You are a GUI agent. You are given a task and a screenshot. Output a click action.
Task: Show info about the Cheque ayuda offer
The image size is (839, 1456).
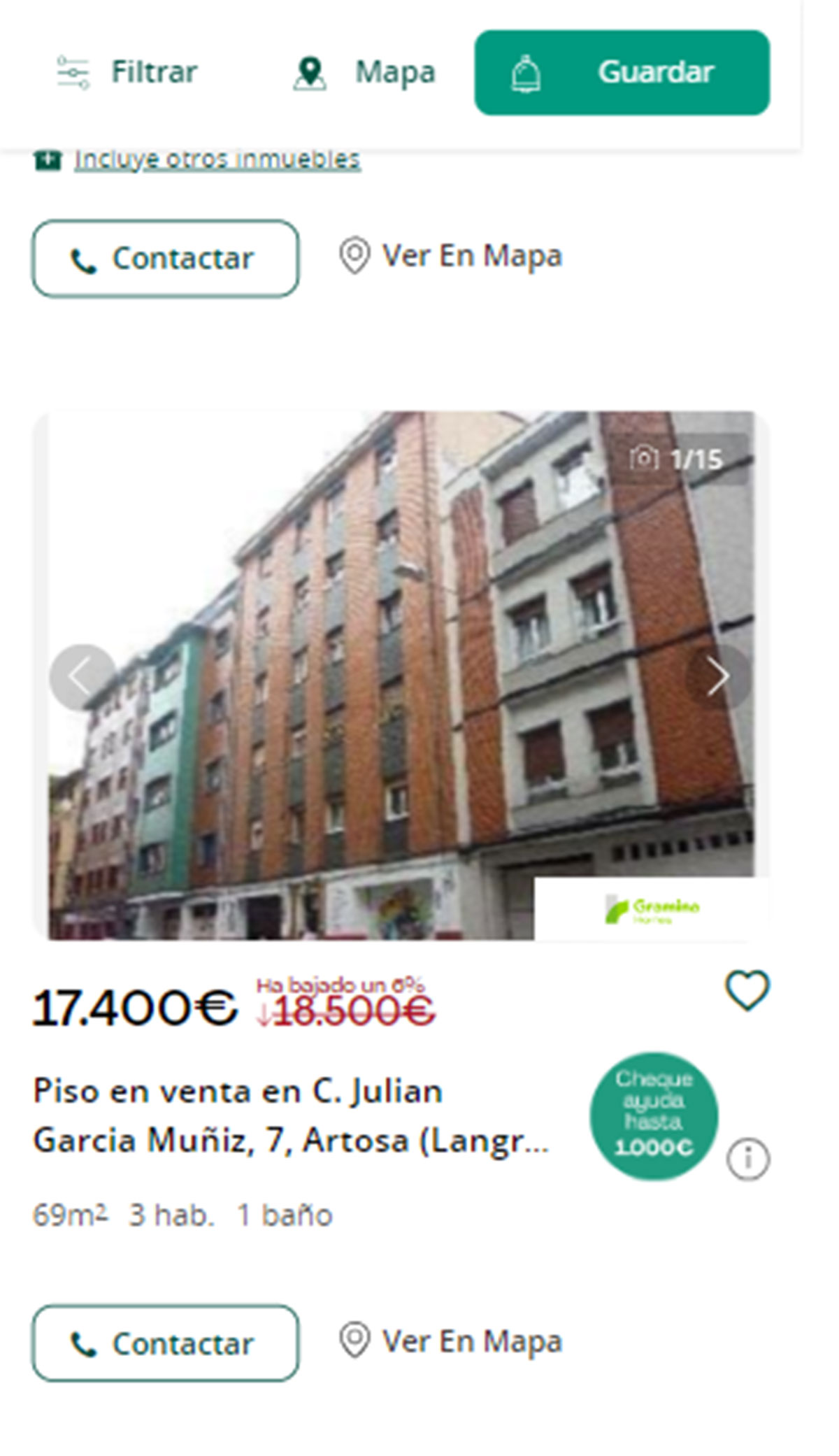(x=747, y=1159)
